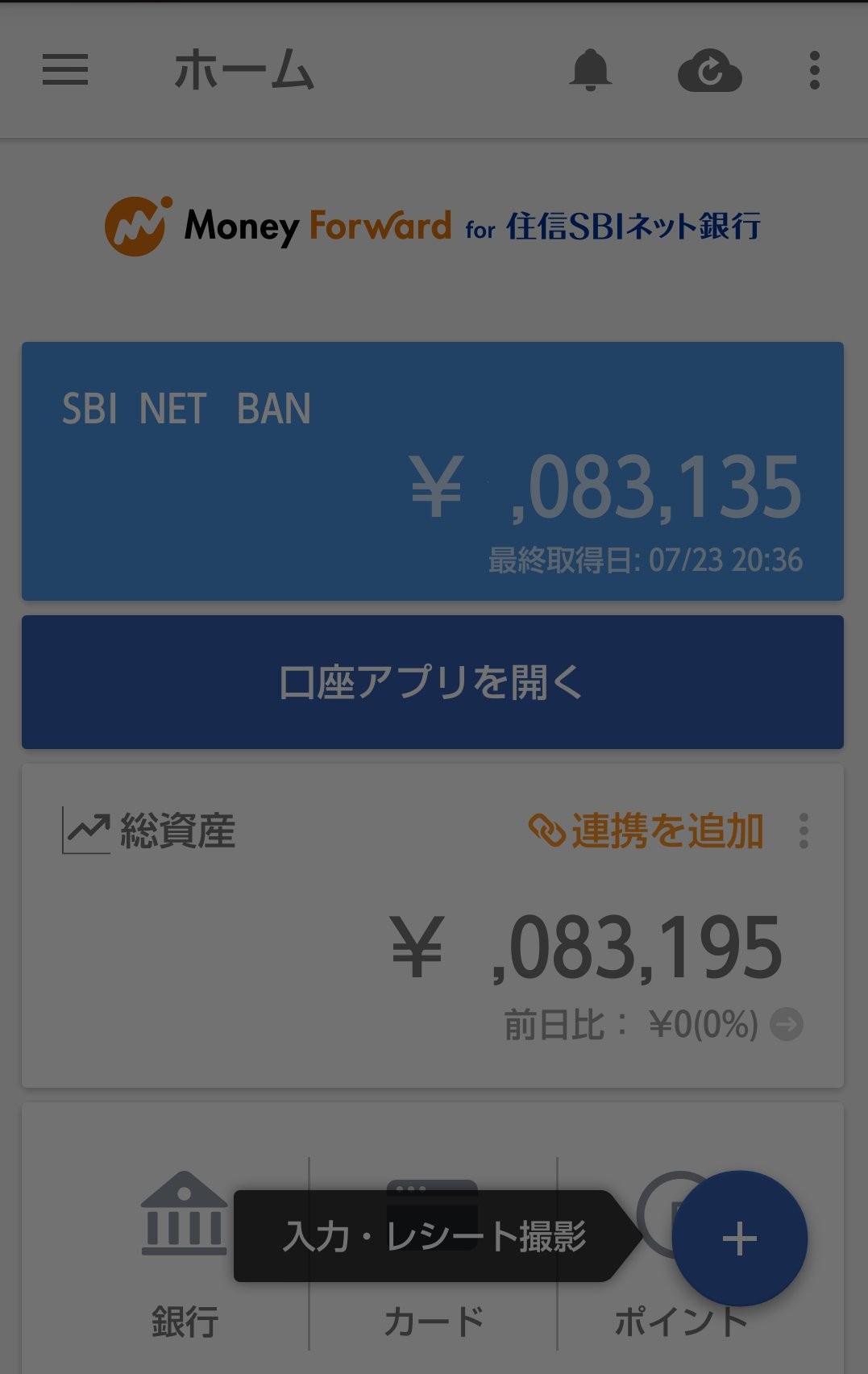The width and height of the screenshot is (868, 1374).
Task: Open the 総資産 card options menu
Action: coord(804,831)
